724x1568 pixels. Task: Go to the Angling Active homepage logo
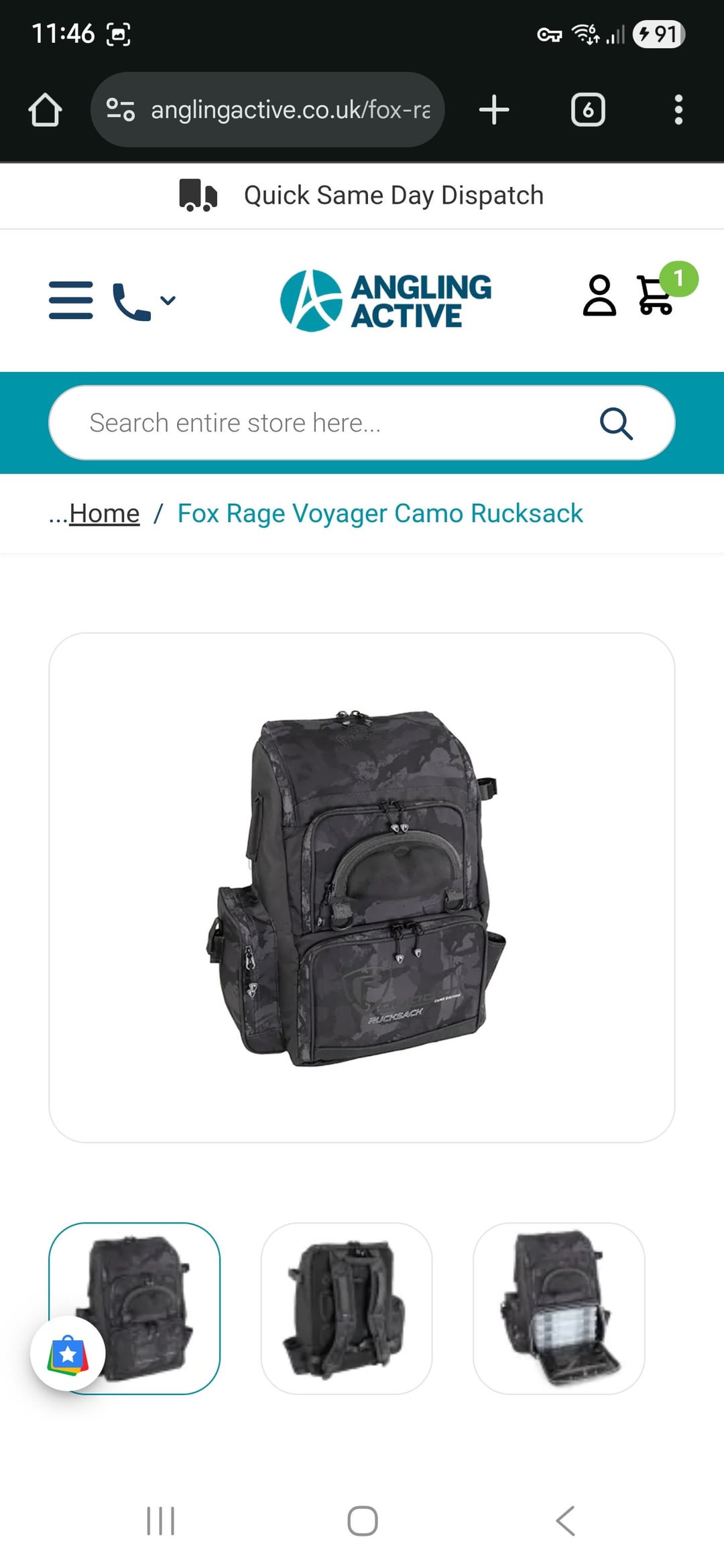[385, 301]
